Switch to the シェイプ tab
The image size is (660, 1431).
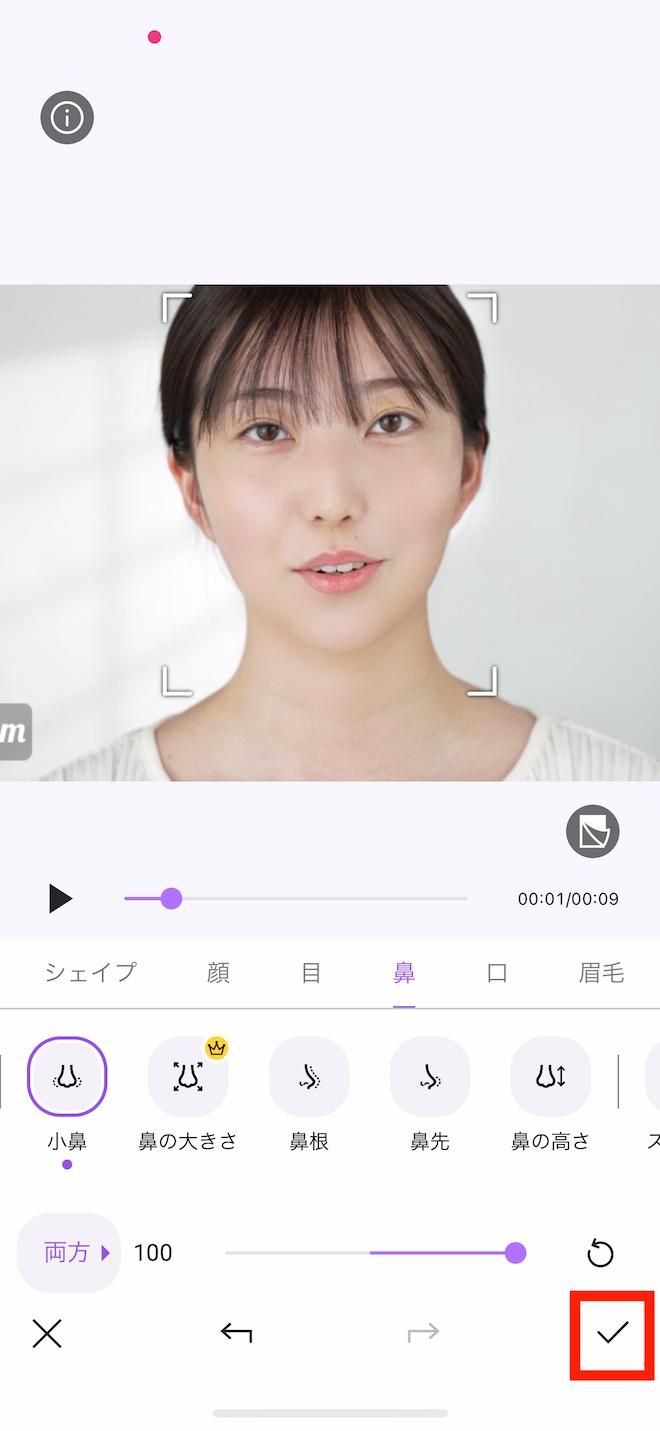(90, 972)
